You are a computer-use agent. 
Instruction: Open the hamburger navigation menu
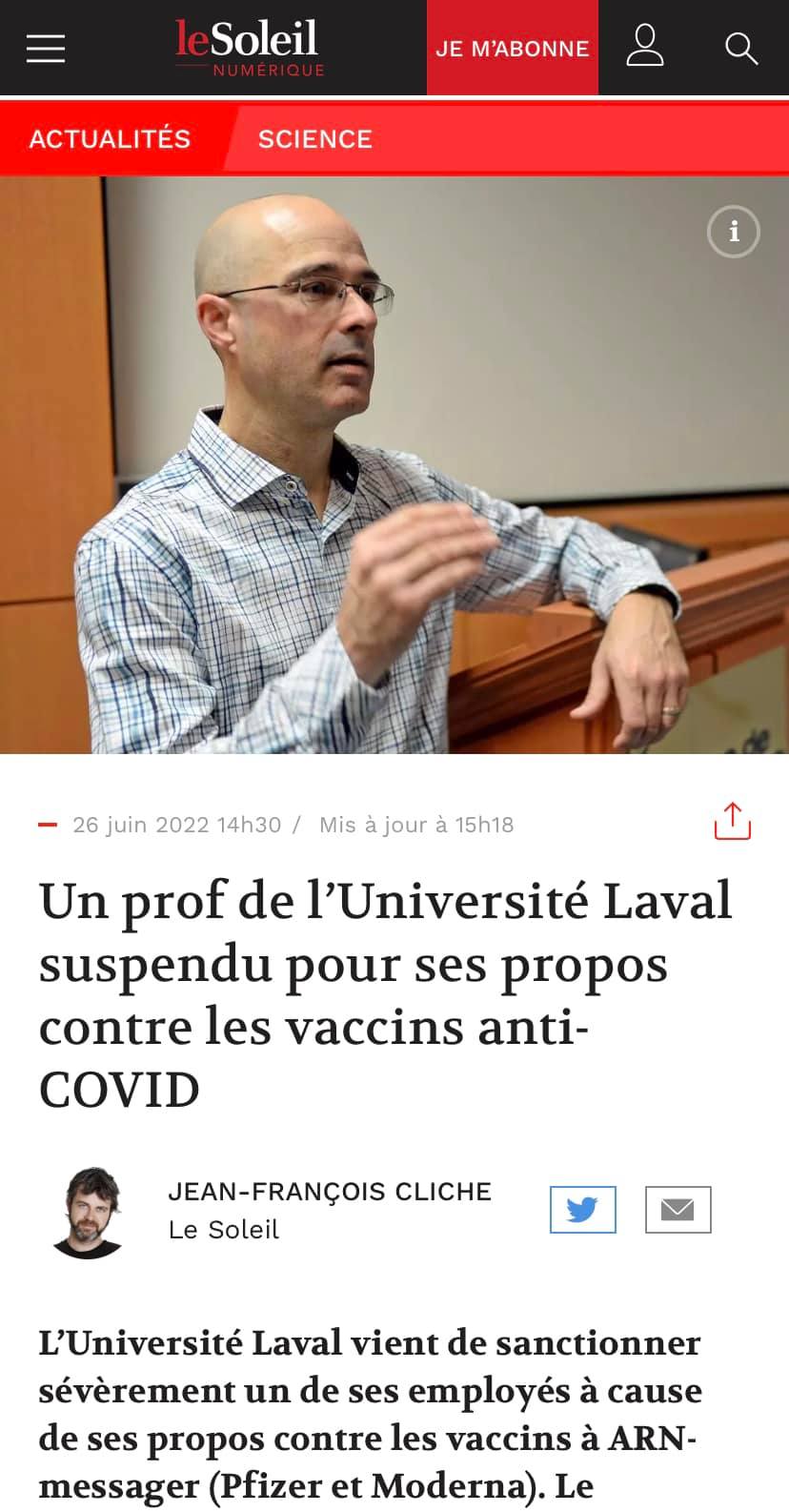(46, 48)
